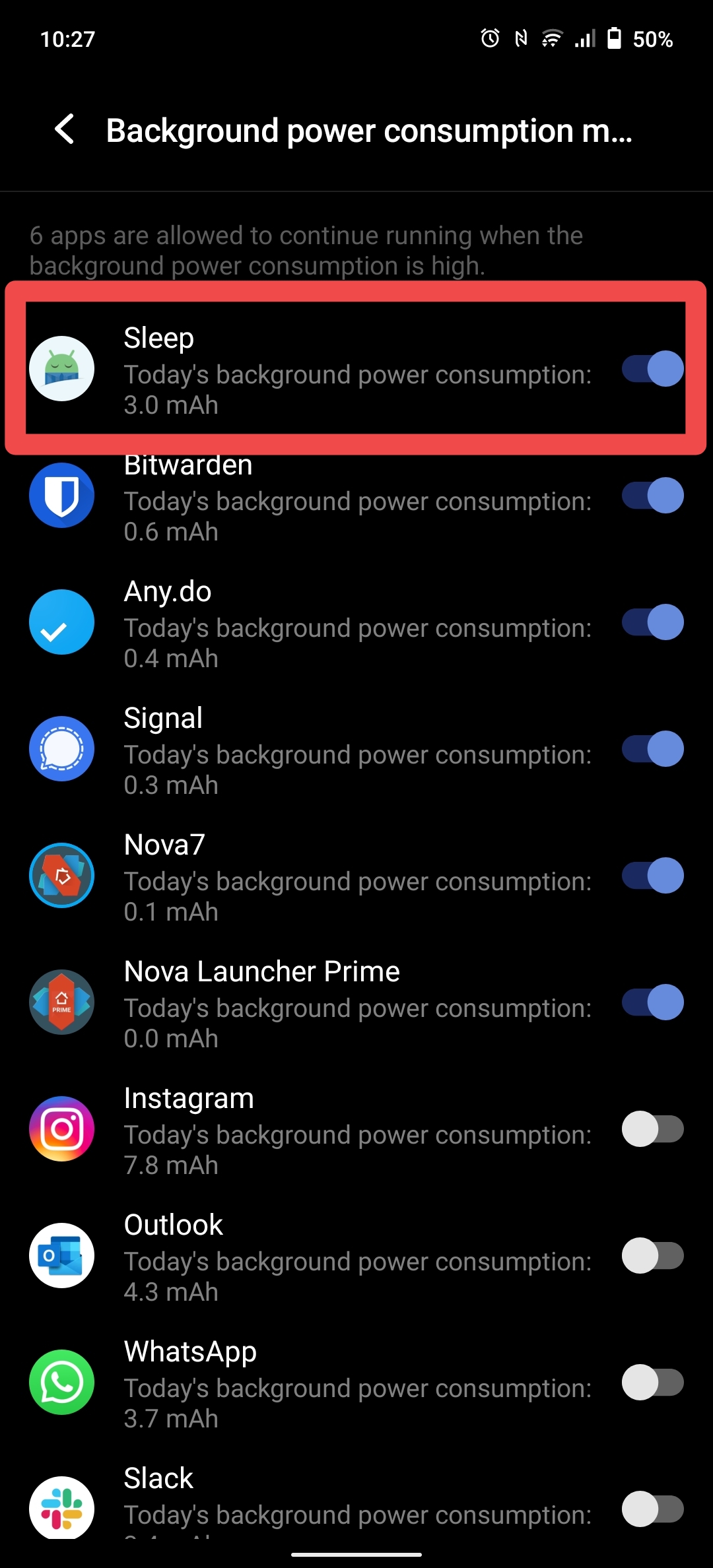The image size is (713, 1568).
Task: Turn off Nova Launcher Prime toggle
Action: [x=652, y=1002]
